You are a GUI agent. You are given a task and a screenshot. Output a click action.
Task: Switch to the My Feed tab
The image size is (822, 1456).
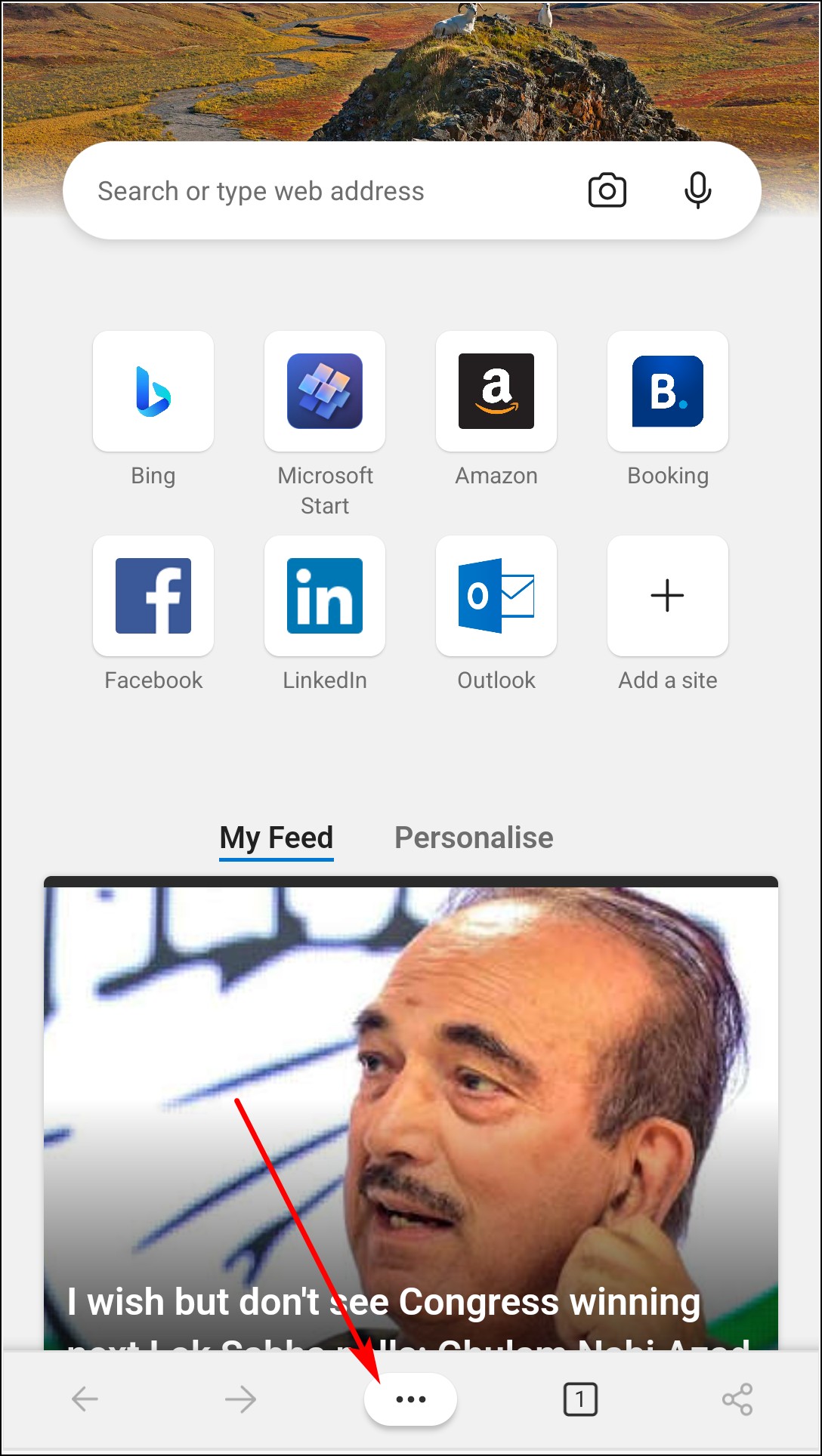click(x=277, y=838)
